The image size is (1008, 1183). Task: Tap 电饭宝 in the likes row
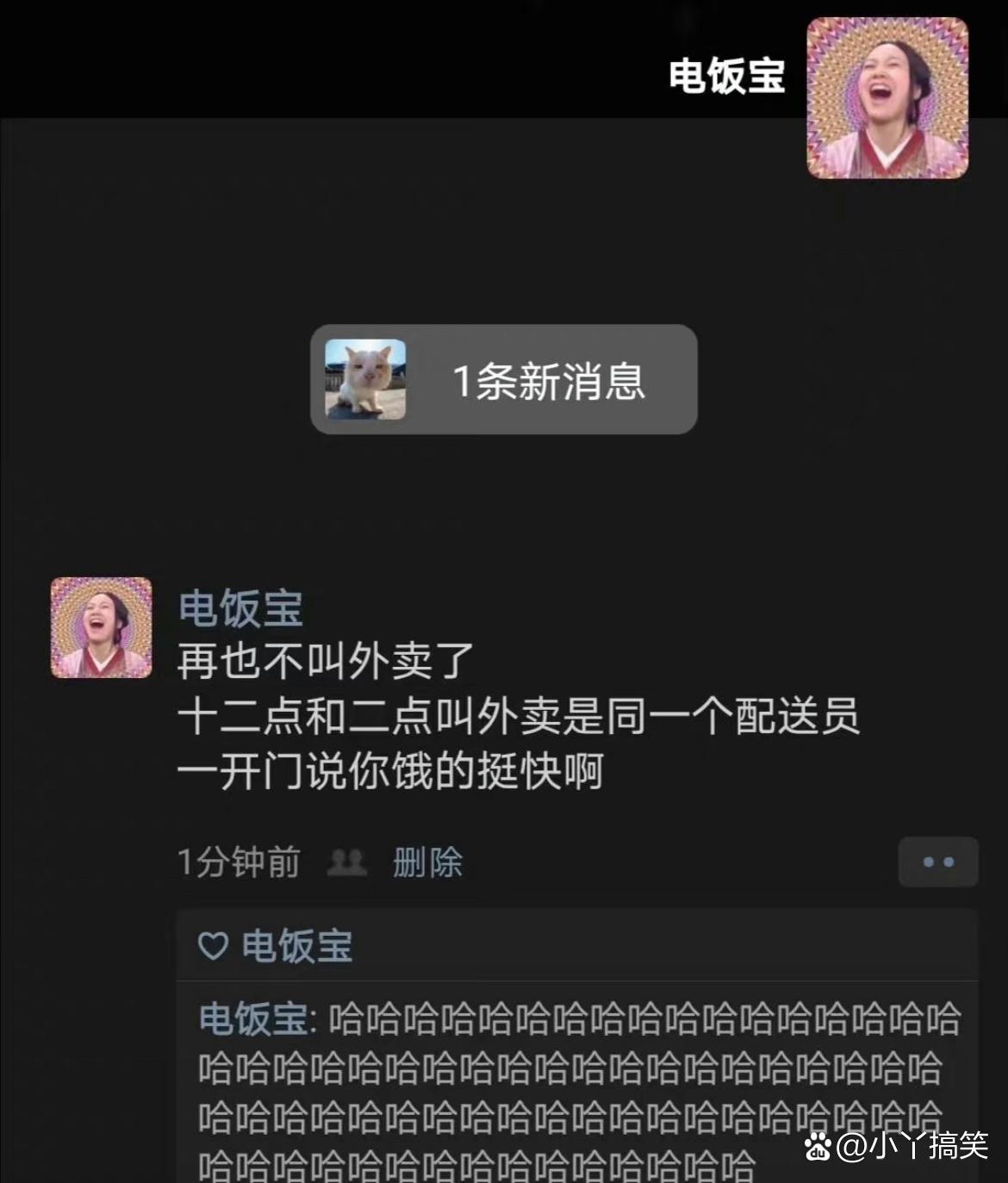click(x=296, y=946)
